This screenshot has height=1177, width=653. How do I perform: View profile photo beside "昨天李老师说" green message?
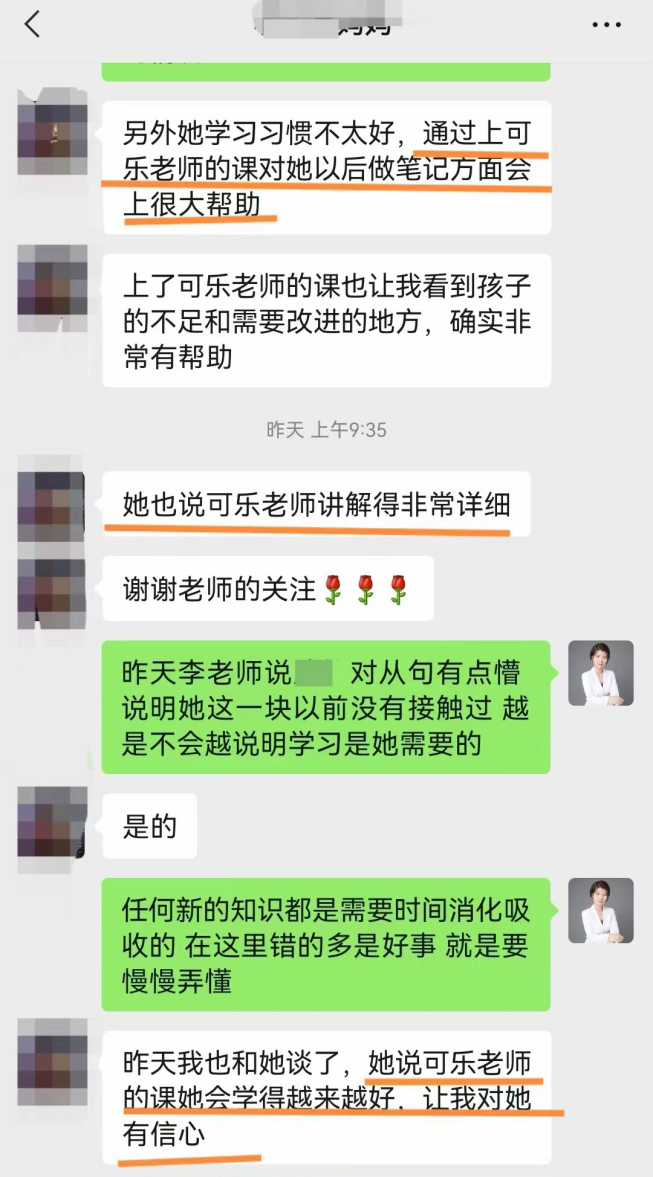[x=601, y=674]
